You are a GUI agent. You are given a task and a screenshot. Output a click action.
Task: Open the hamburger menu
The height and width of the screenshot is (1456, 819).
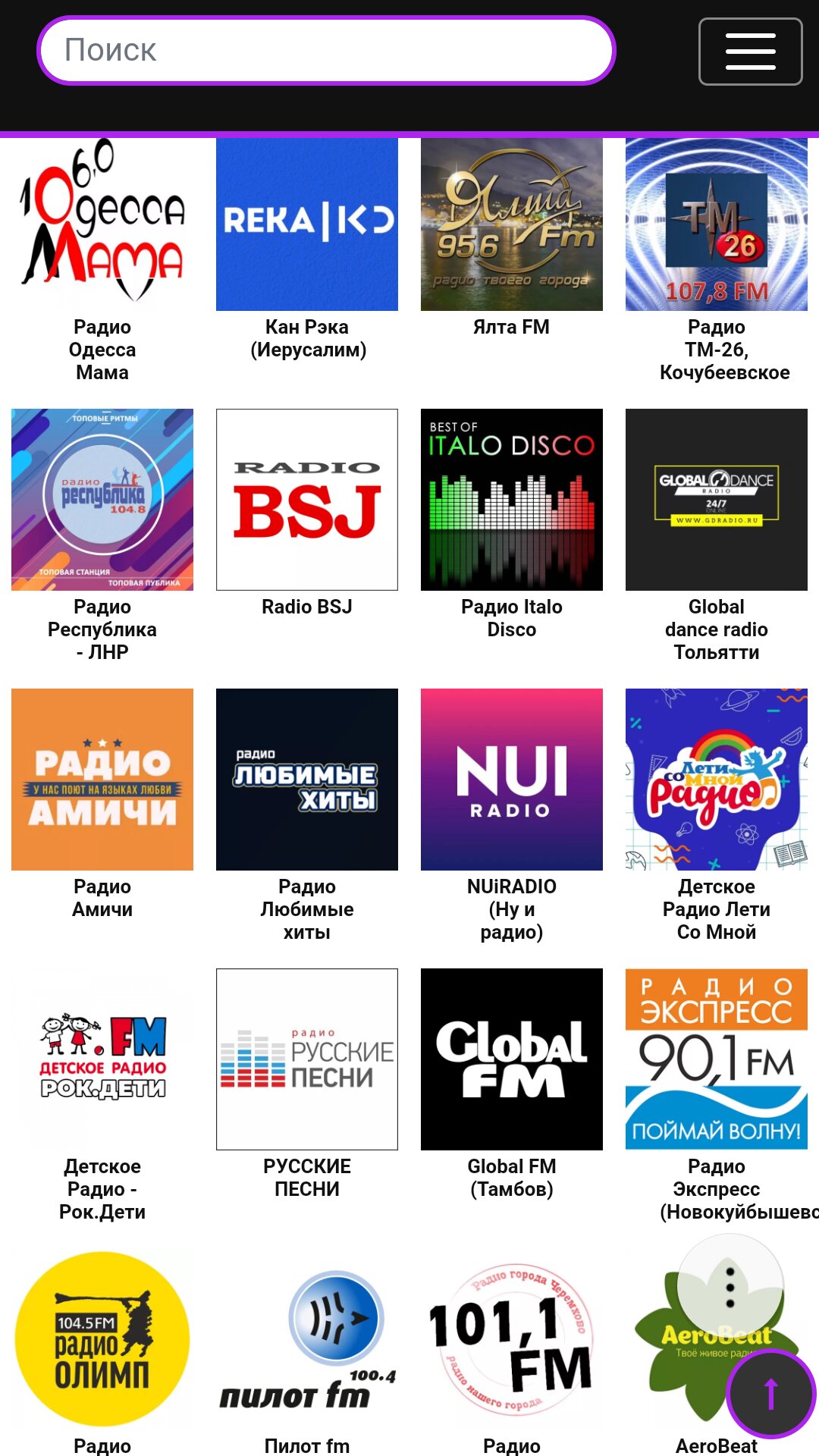point(750,52)
